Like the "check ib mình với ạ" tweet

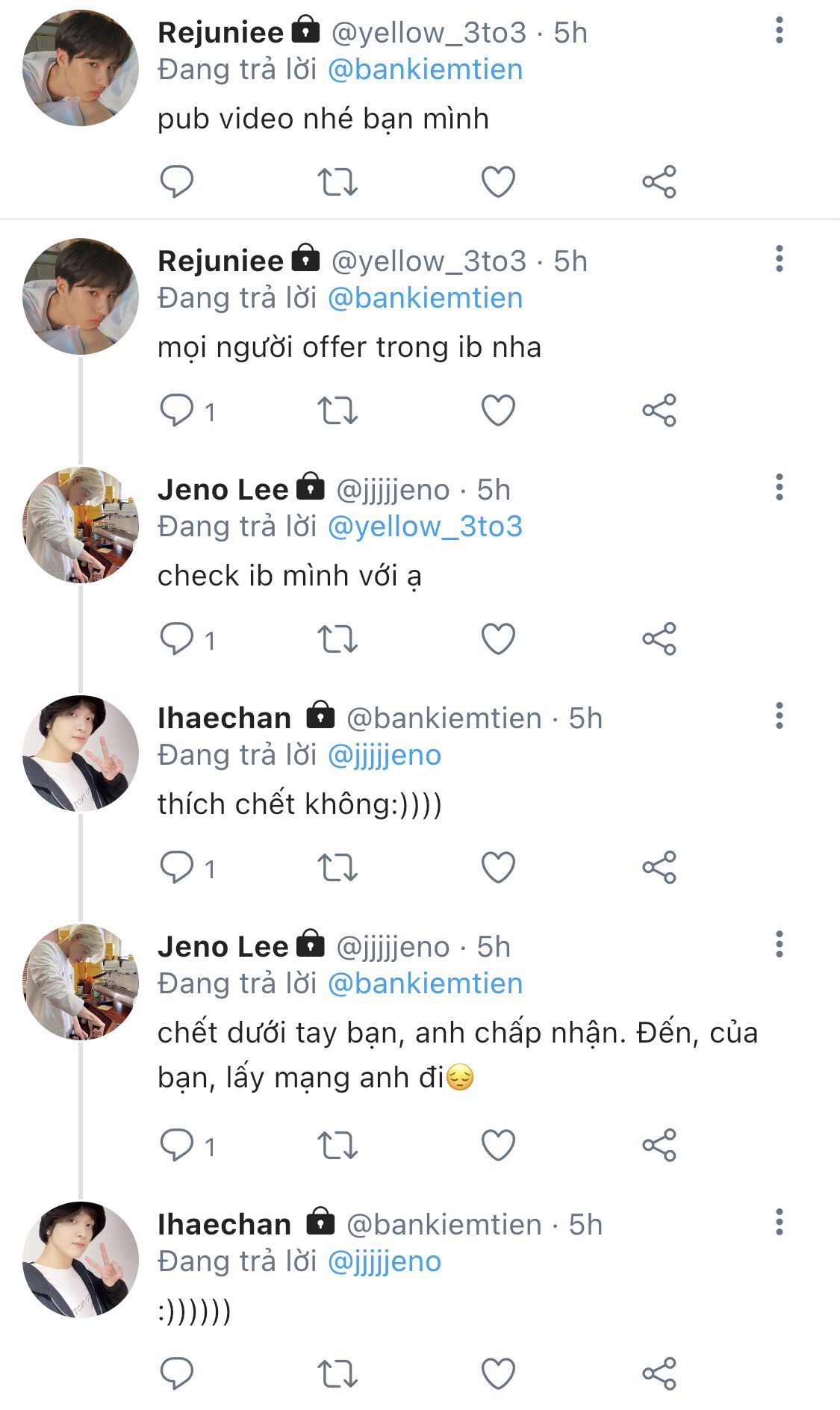[498, 639]
